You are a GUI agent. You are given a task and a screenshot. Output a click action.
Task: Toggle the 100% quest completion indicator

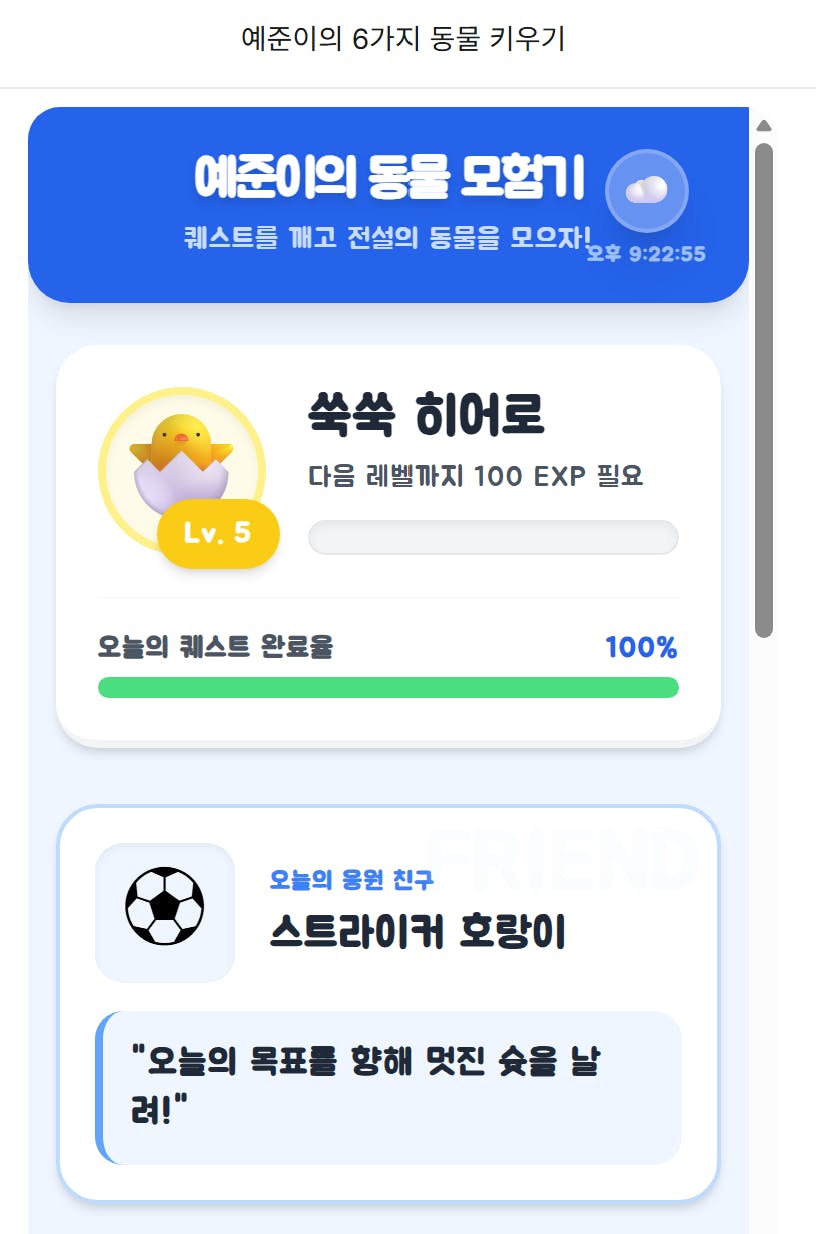[x=644, y=648]
